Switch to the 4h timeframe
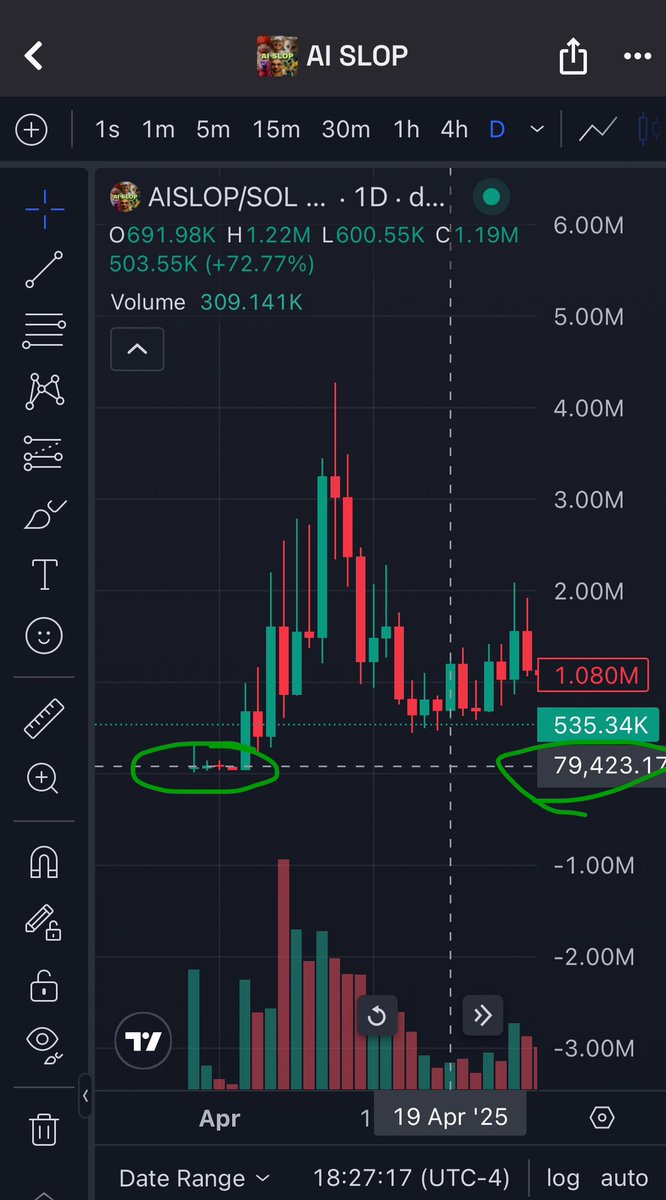The width and height of the screenshot is (666, 1200). click(454, 130)
